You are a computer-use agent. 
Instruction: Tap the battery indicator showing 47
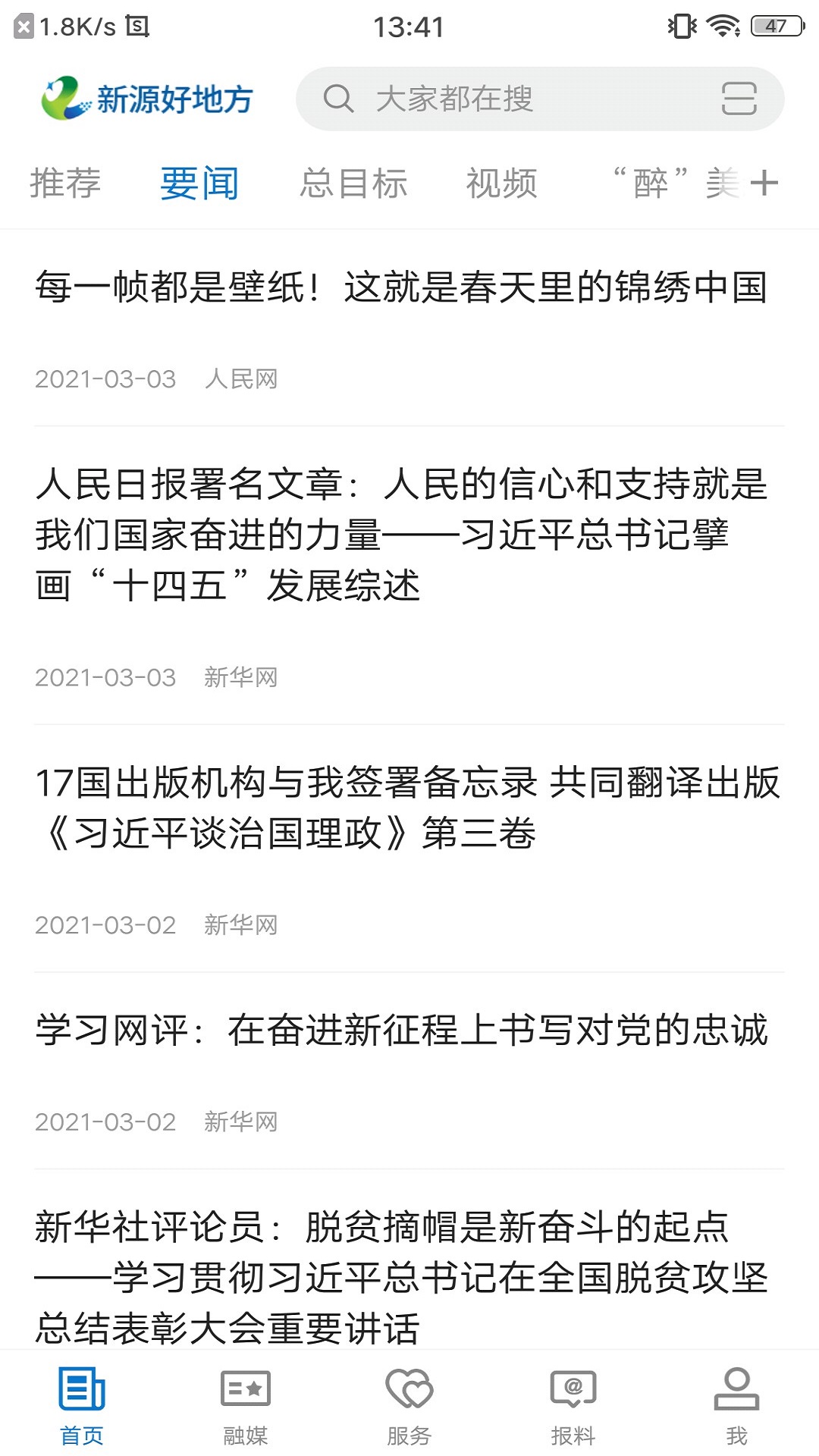click(775, 25)
